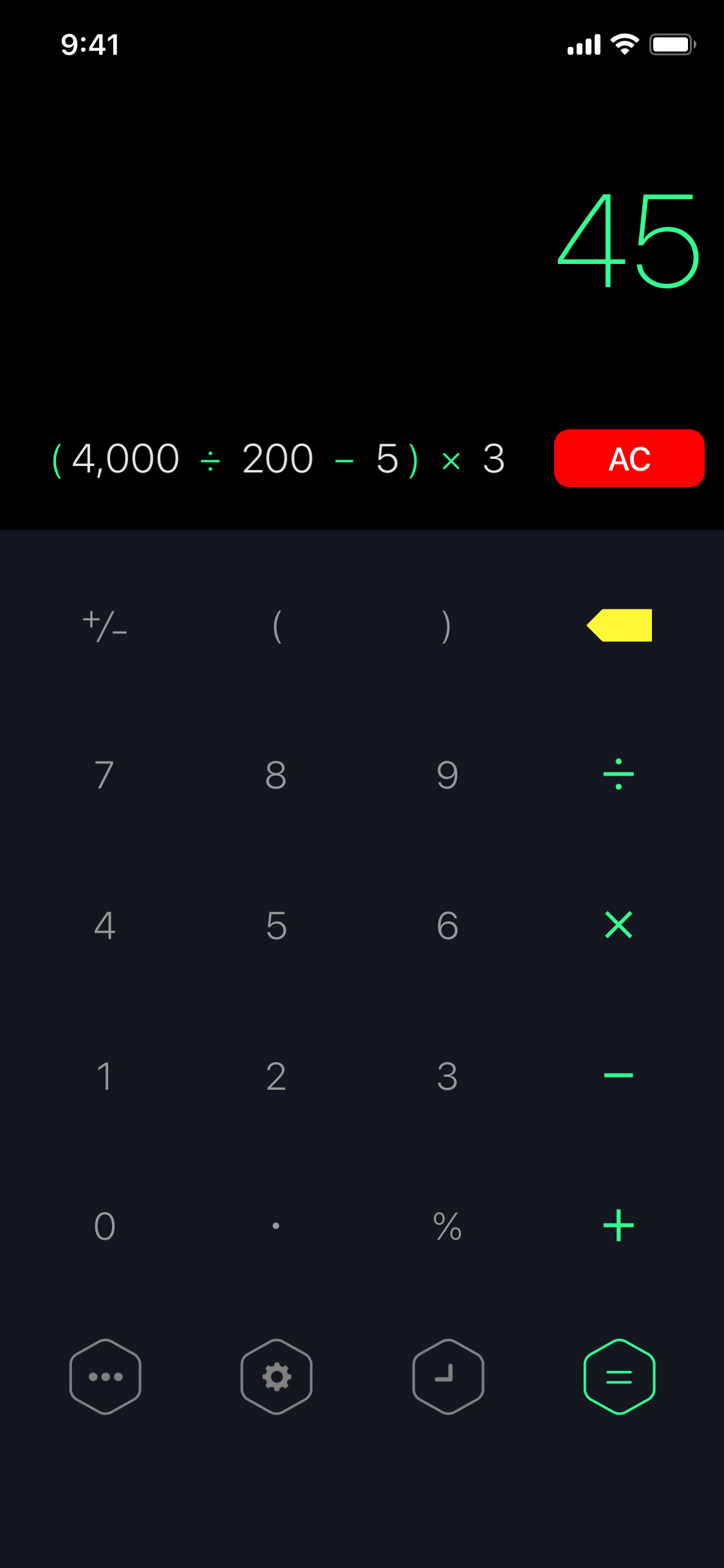Screen dimensions: 724x1568
Task: Enter the digit 5
Action: coord(276,925)
